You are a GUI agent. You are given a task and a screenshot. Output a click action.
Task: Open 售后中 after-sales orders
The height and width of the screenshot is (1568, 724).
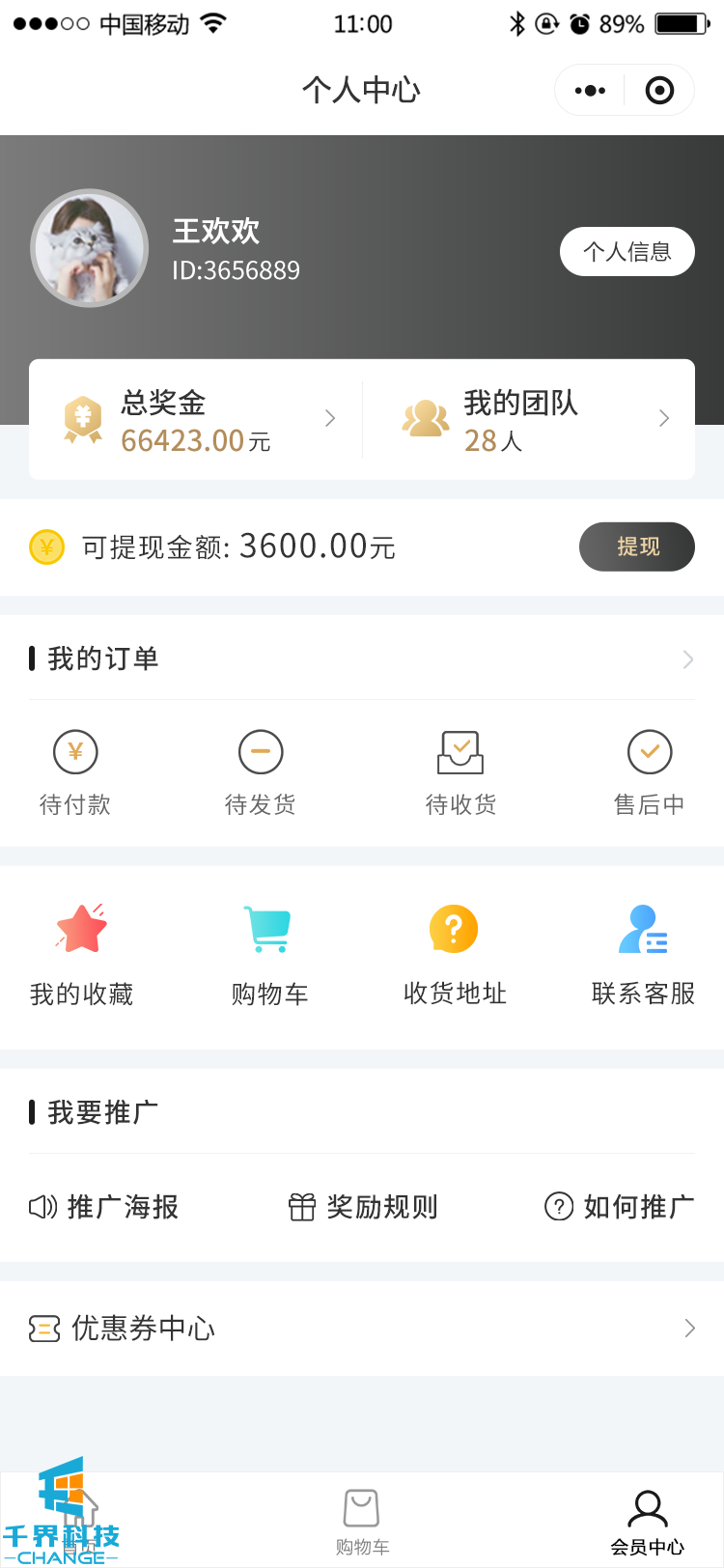tap(650, 773)
